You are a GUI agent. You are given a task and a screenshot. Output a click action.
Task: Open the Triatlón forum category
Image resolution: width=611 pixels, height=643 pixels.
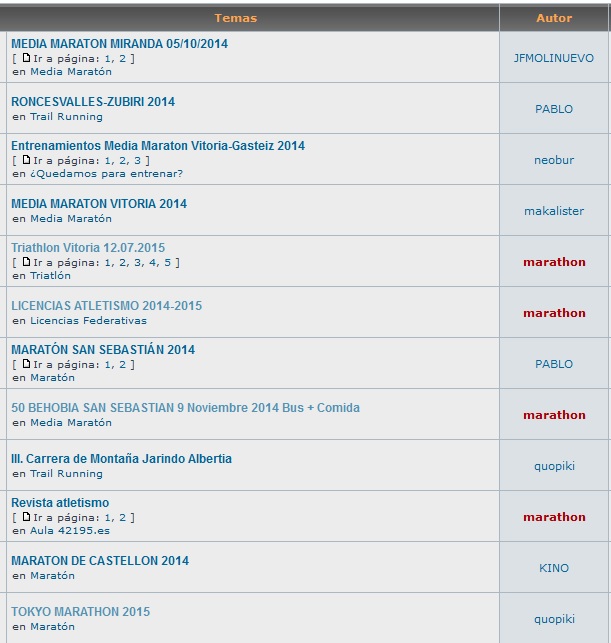[x=50, y=276]
